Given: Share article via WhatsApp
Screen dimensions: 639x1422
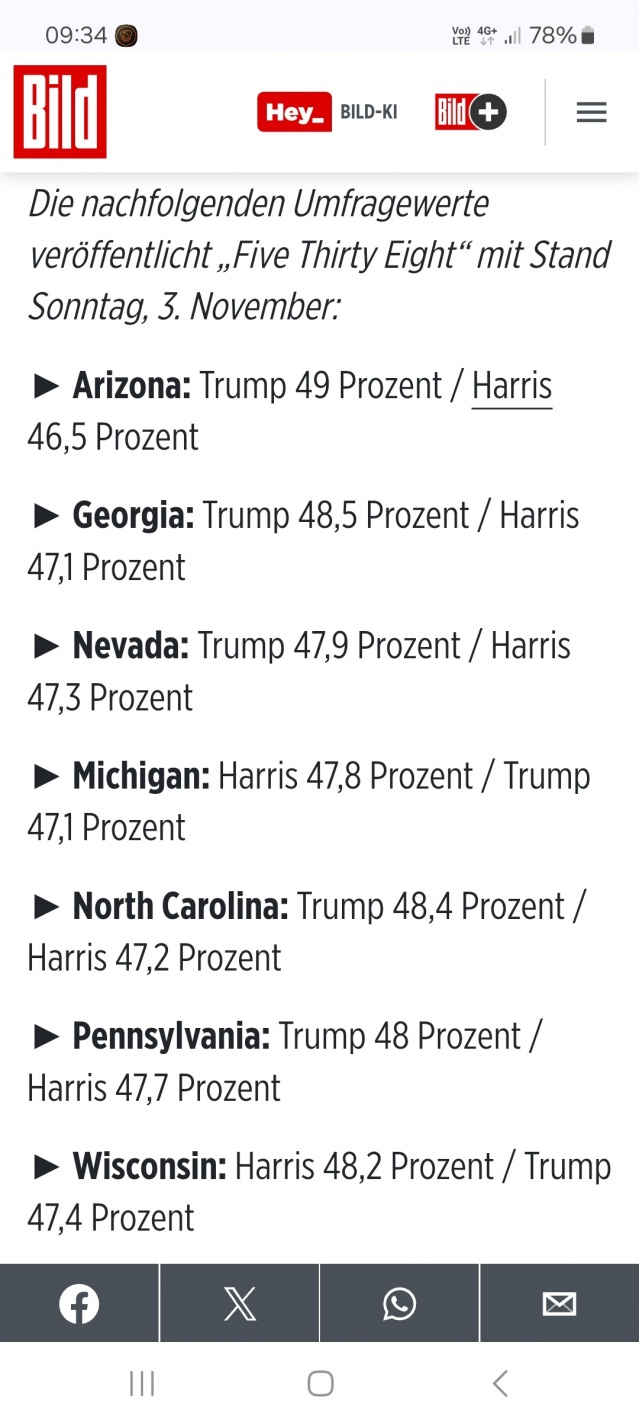Looking at the screenshot, I should [x=399, y=1303].
